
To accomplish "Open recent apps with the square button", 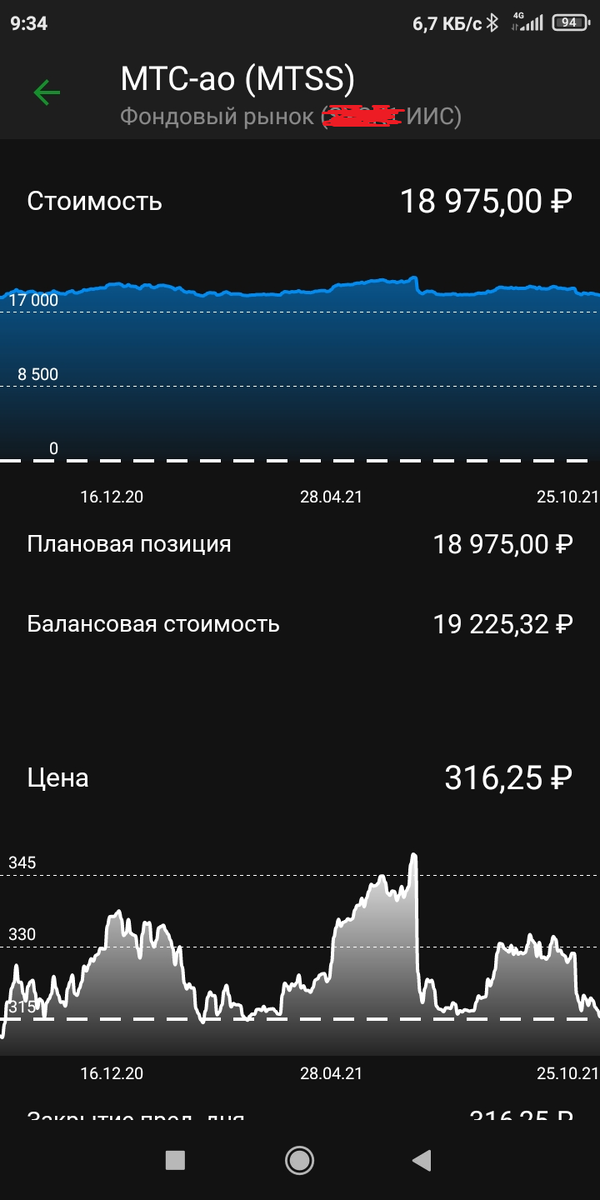I will click(175, 1160).
